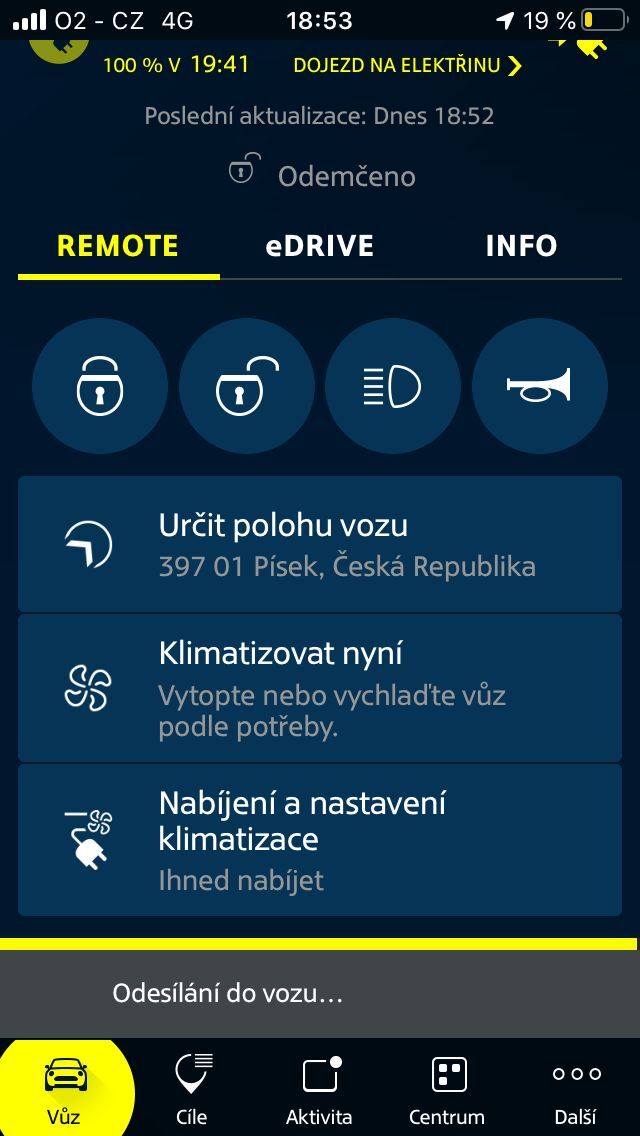This screenshot has width=640, height=1136.
Task: Open the Aktivita tab
Action: point(319,1090)
